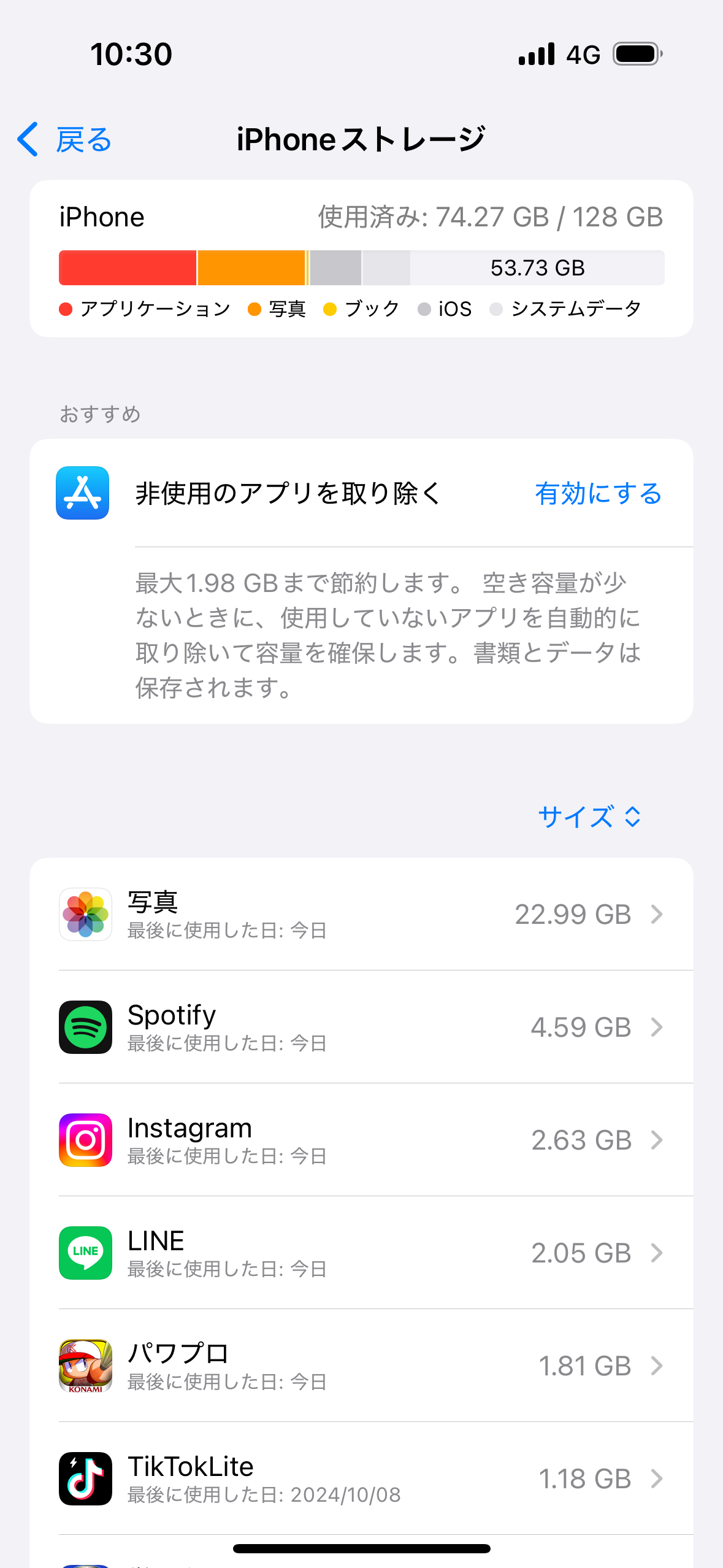The height and width of the screenshot is (1568, 723).
Task: Open 写真 storage details
Action: click(x=361, y=914)
